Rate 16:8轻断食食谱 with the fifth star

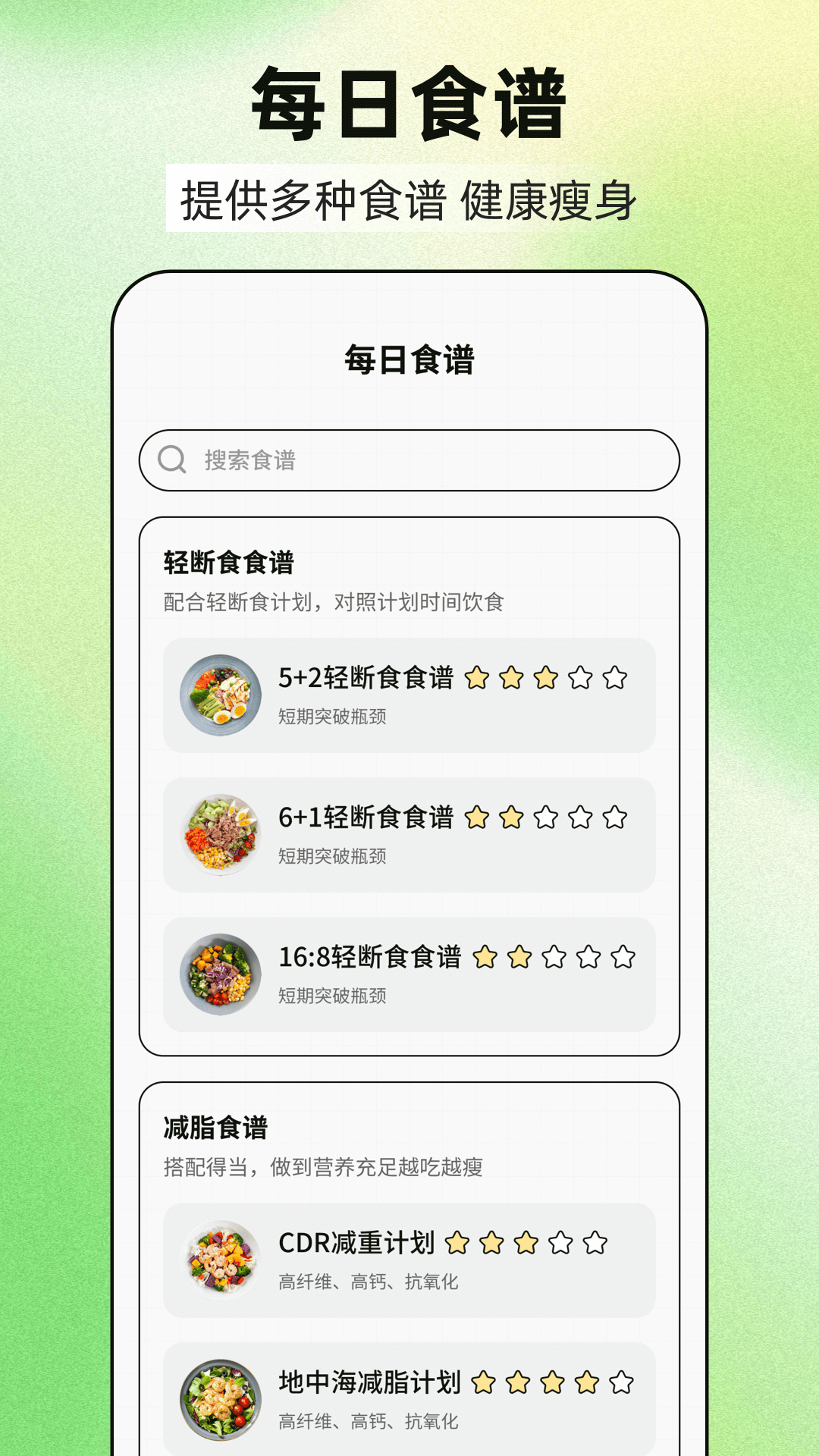click(x=624, y=958)
